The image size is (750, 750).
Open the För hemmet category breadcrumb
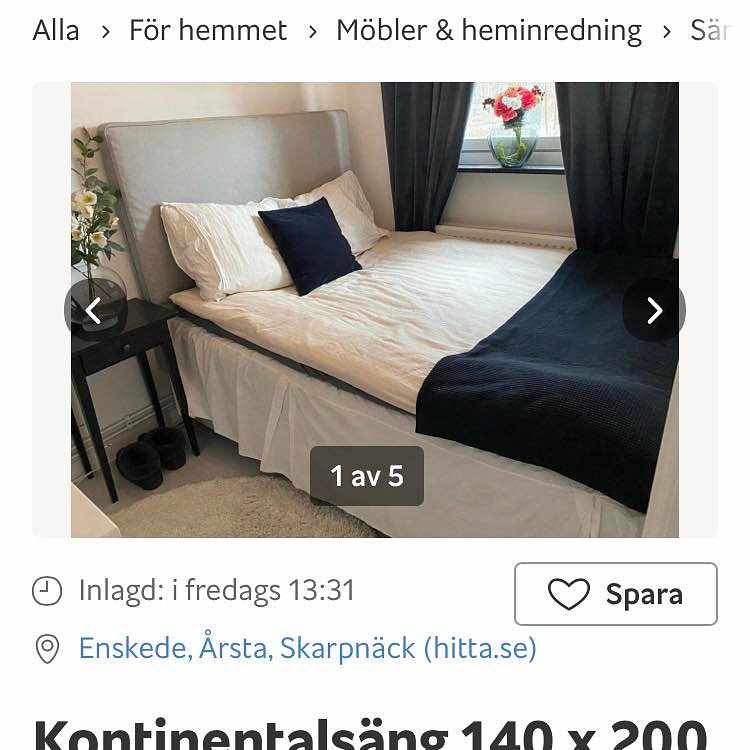tap(208, 31)
